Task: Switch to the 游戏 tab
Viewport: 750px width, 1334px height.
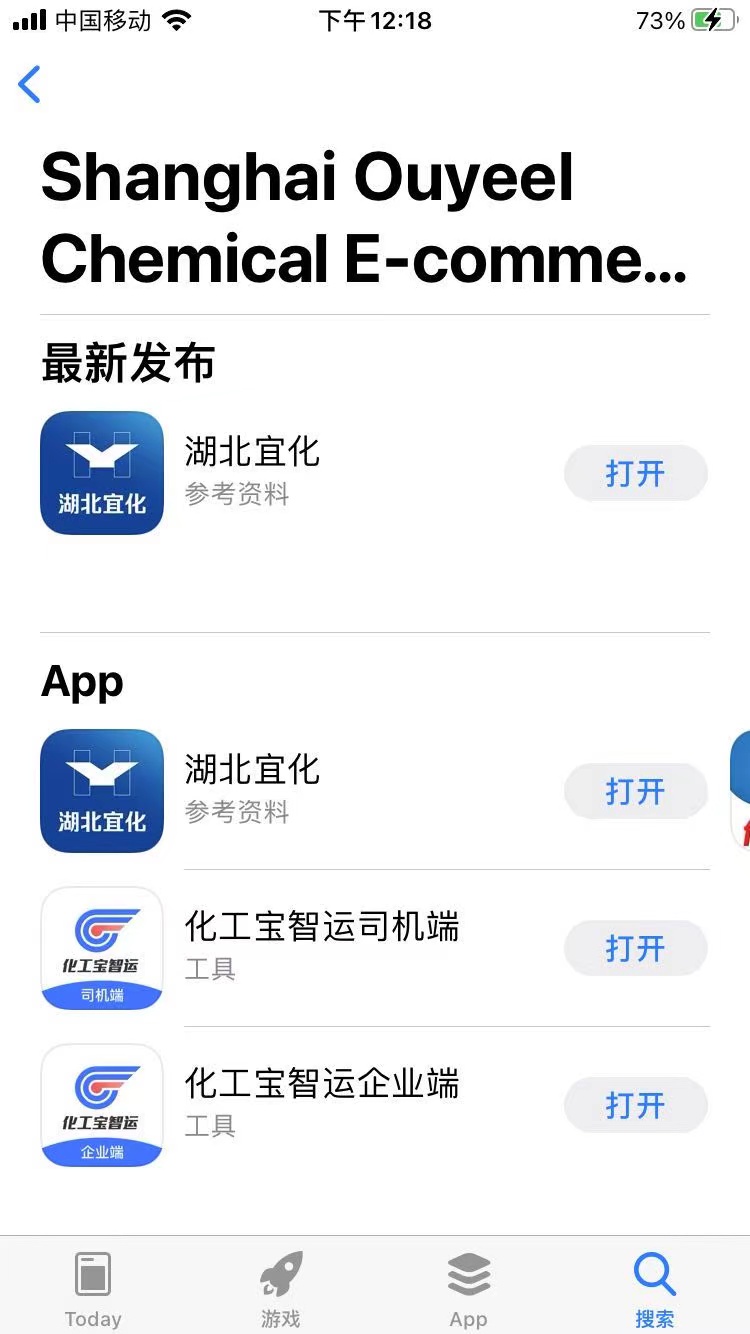Action: pyautogui.click(x=281, y=1290)
